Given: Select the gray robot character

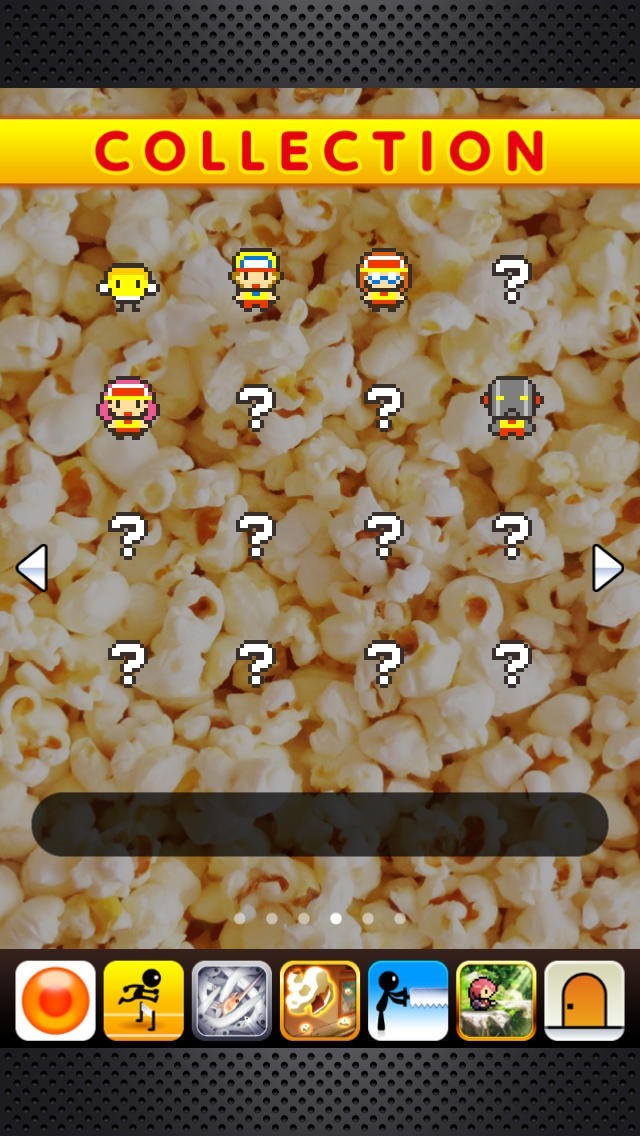Looking at the screenshot, I should point(512,408).
